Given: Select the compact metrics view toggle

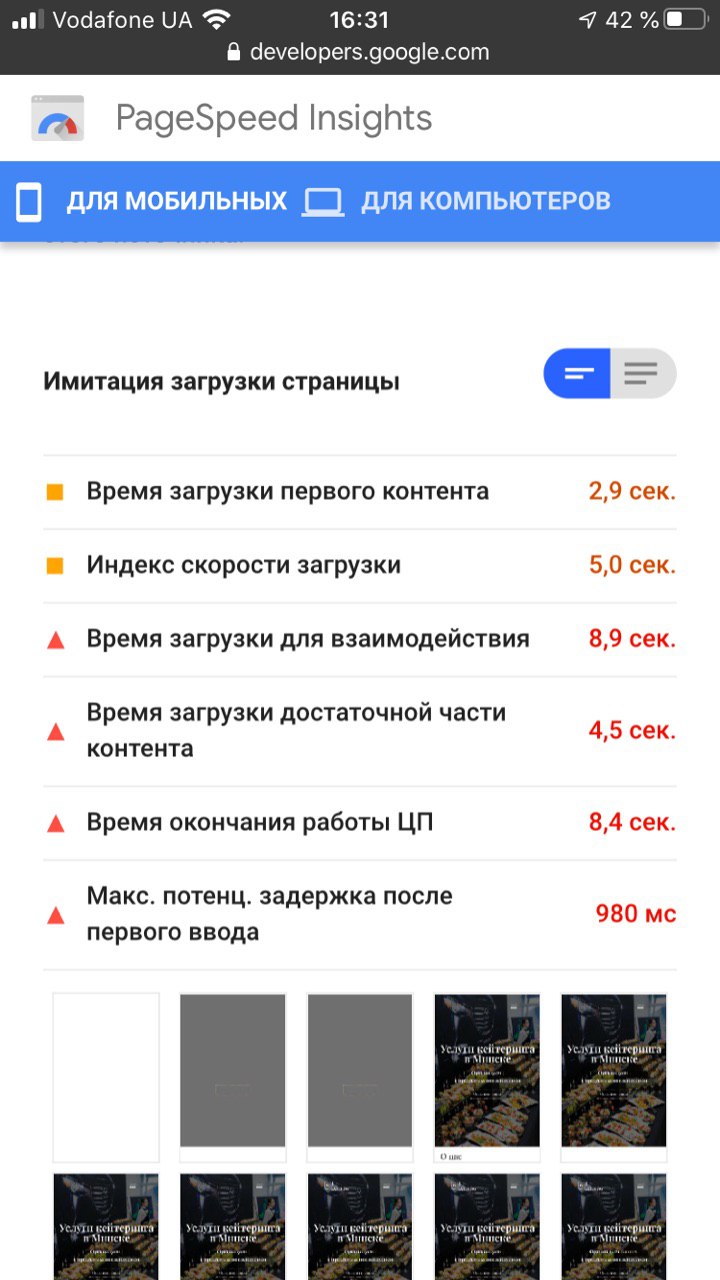Looking at the screenshot, I should tap(577, 374).
